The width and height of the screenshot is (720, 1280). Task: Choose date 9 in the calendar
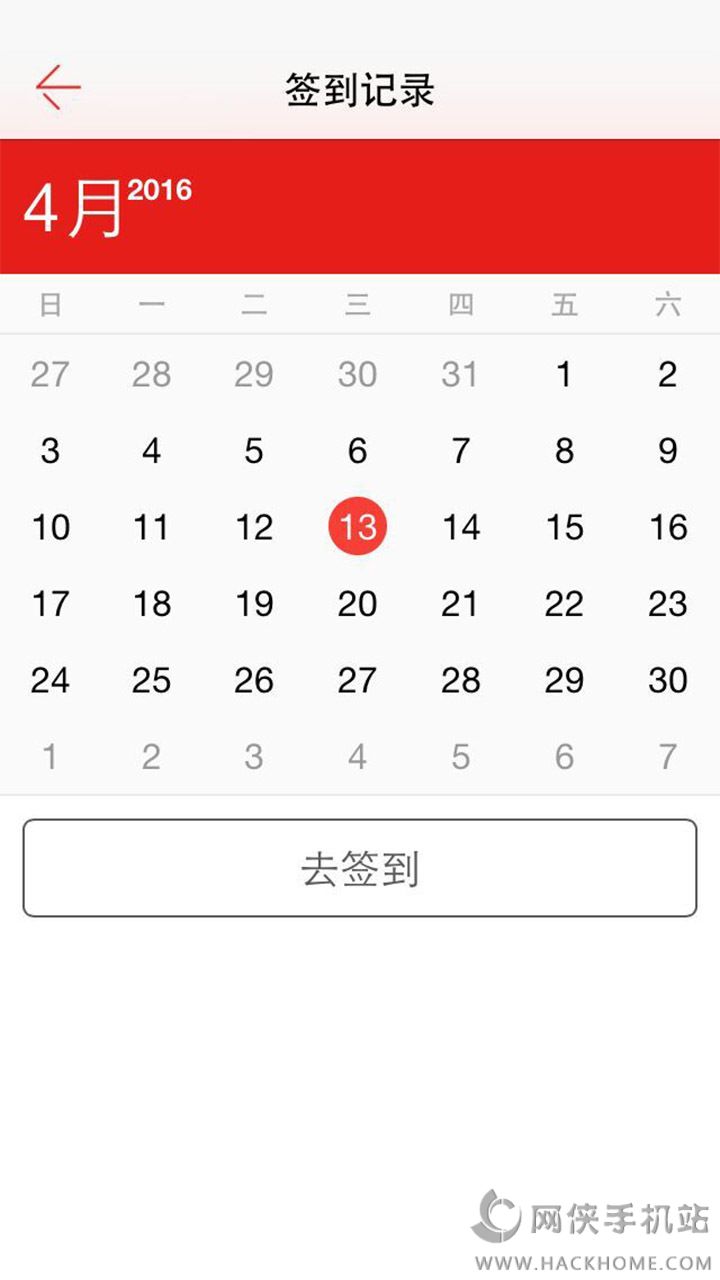[x=667, y=451]
